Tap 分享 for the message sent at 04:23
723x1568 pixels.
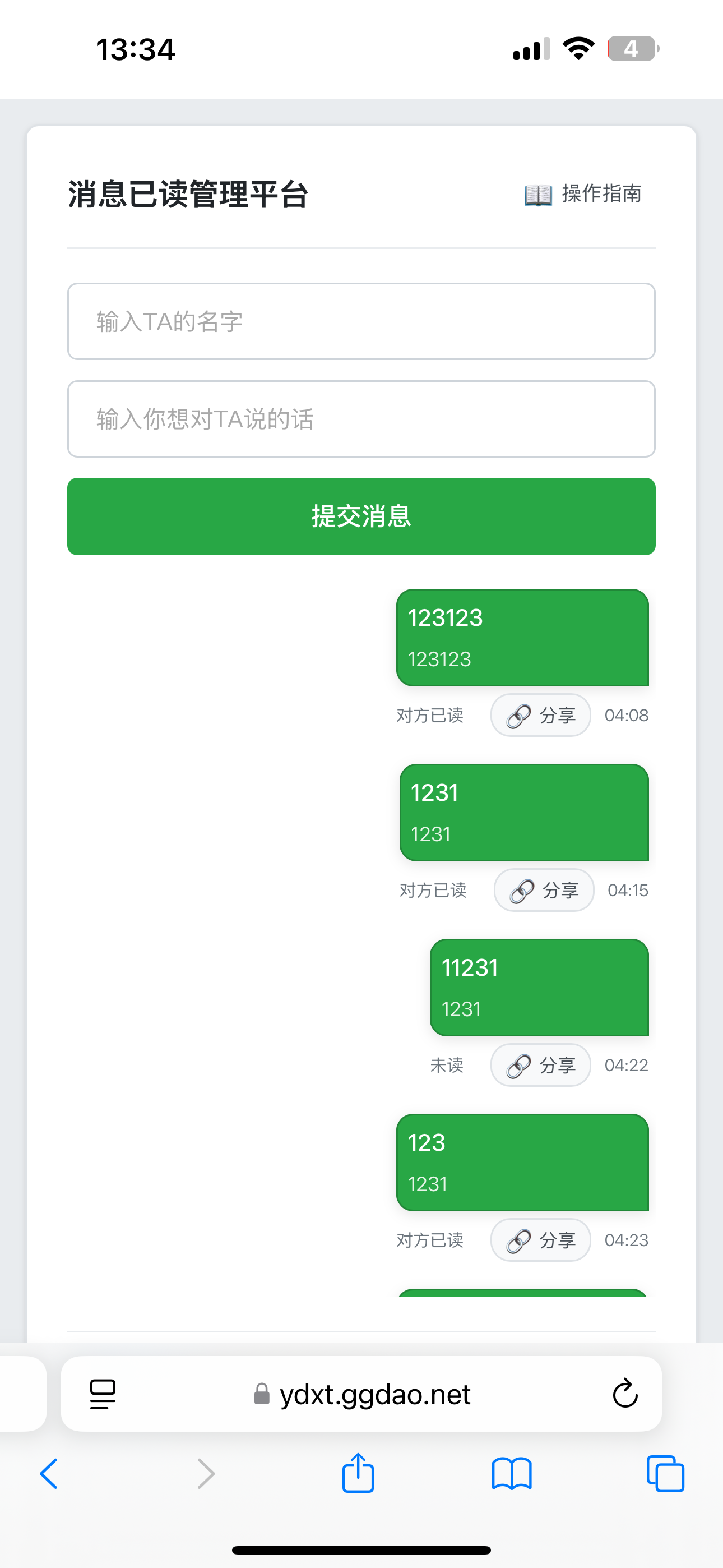(540, 1240)
